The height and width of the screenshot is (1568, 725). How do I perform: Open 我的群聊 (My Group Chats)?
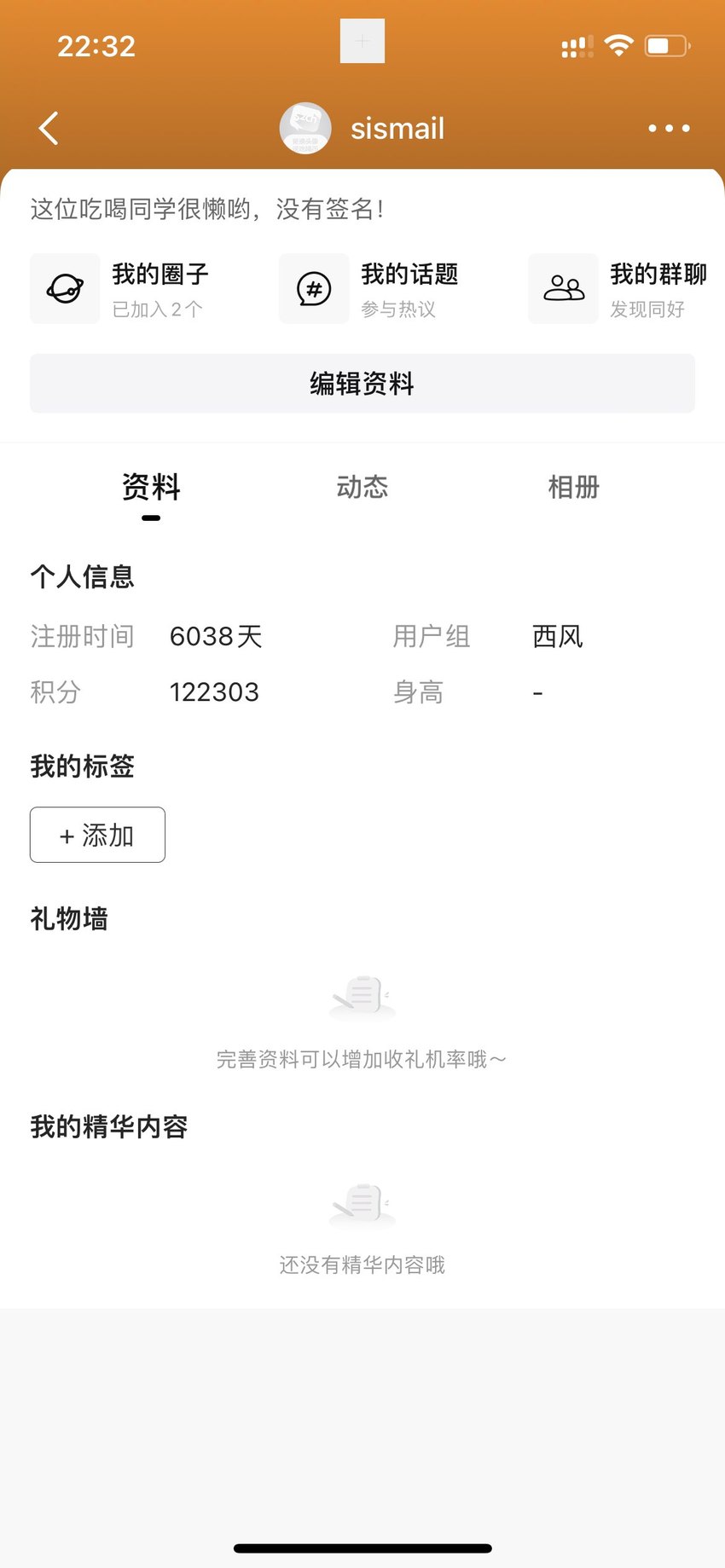[618, 289]
